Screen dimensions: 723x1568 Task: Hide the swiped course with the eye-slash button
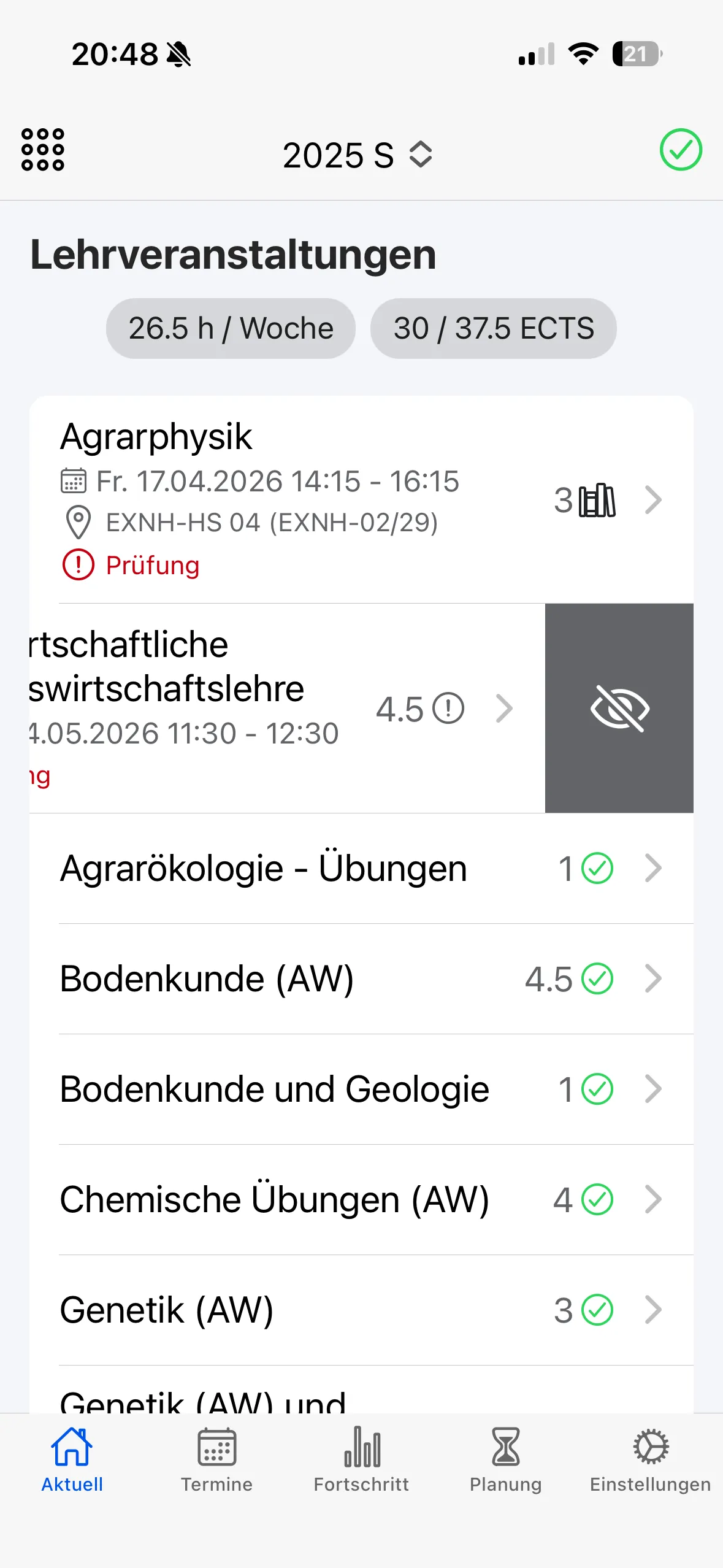point(618,707)
